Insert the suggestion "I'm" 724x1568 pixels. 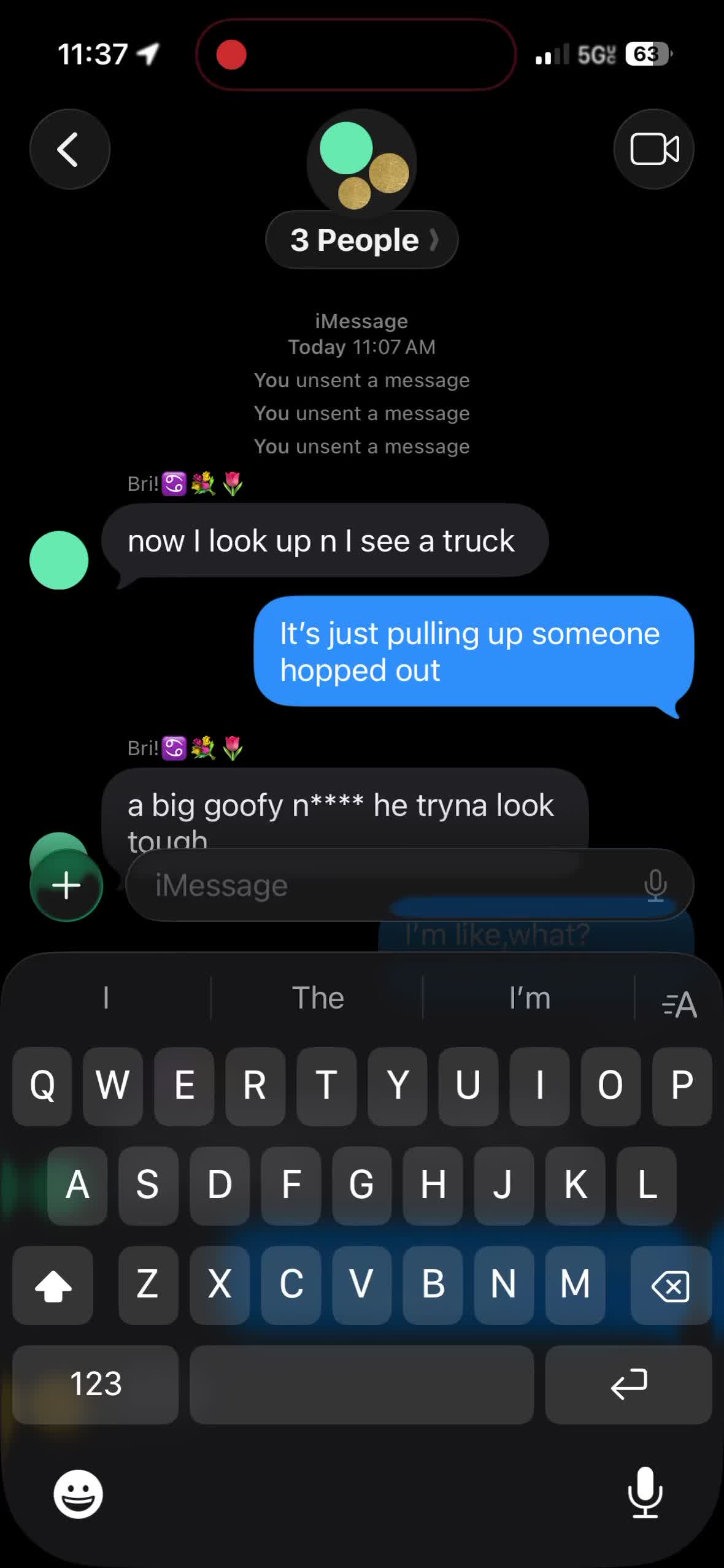pyautogui.click(x=529, y=998)
